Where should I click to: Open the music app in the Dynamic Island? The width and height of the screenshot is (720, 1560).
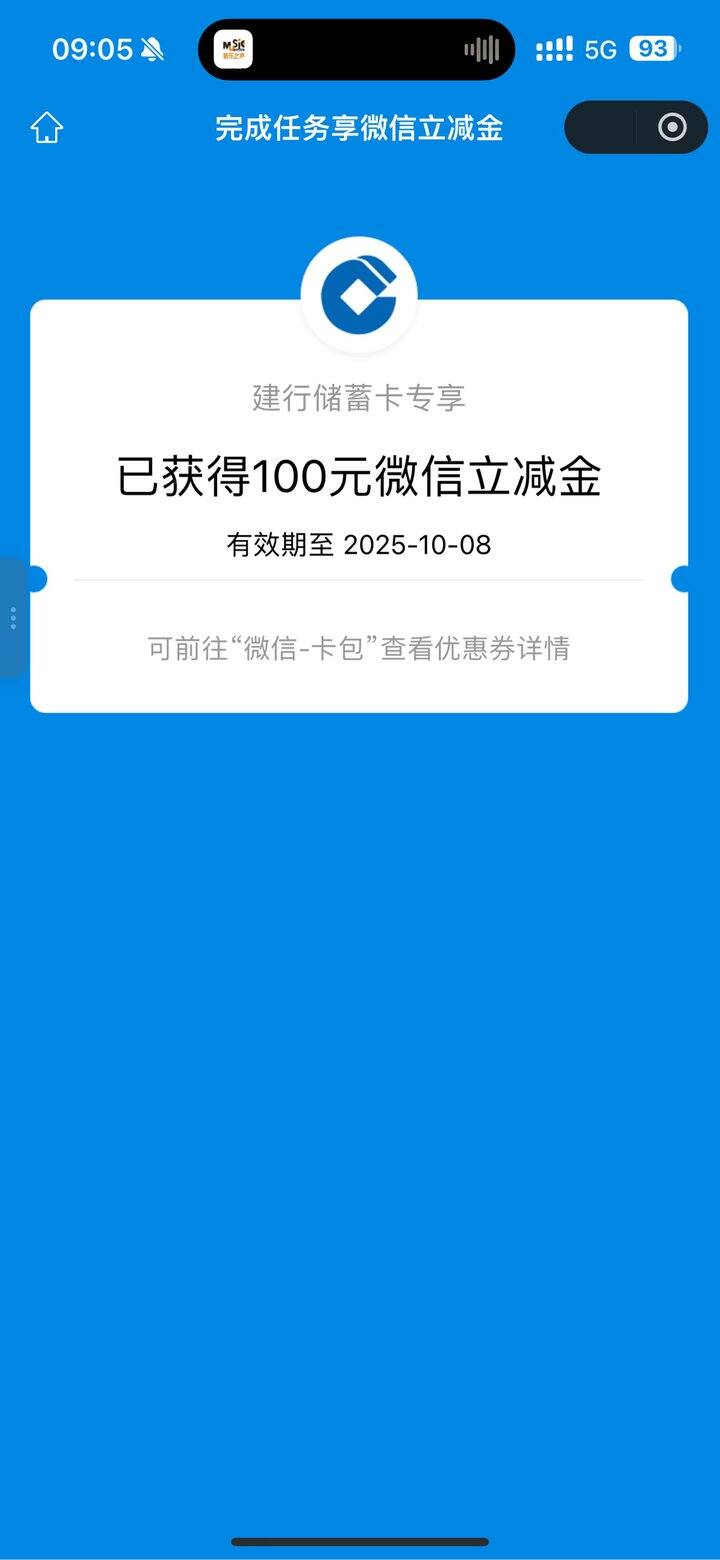(x=233, y=49)
